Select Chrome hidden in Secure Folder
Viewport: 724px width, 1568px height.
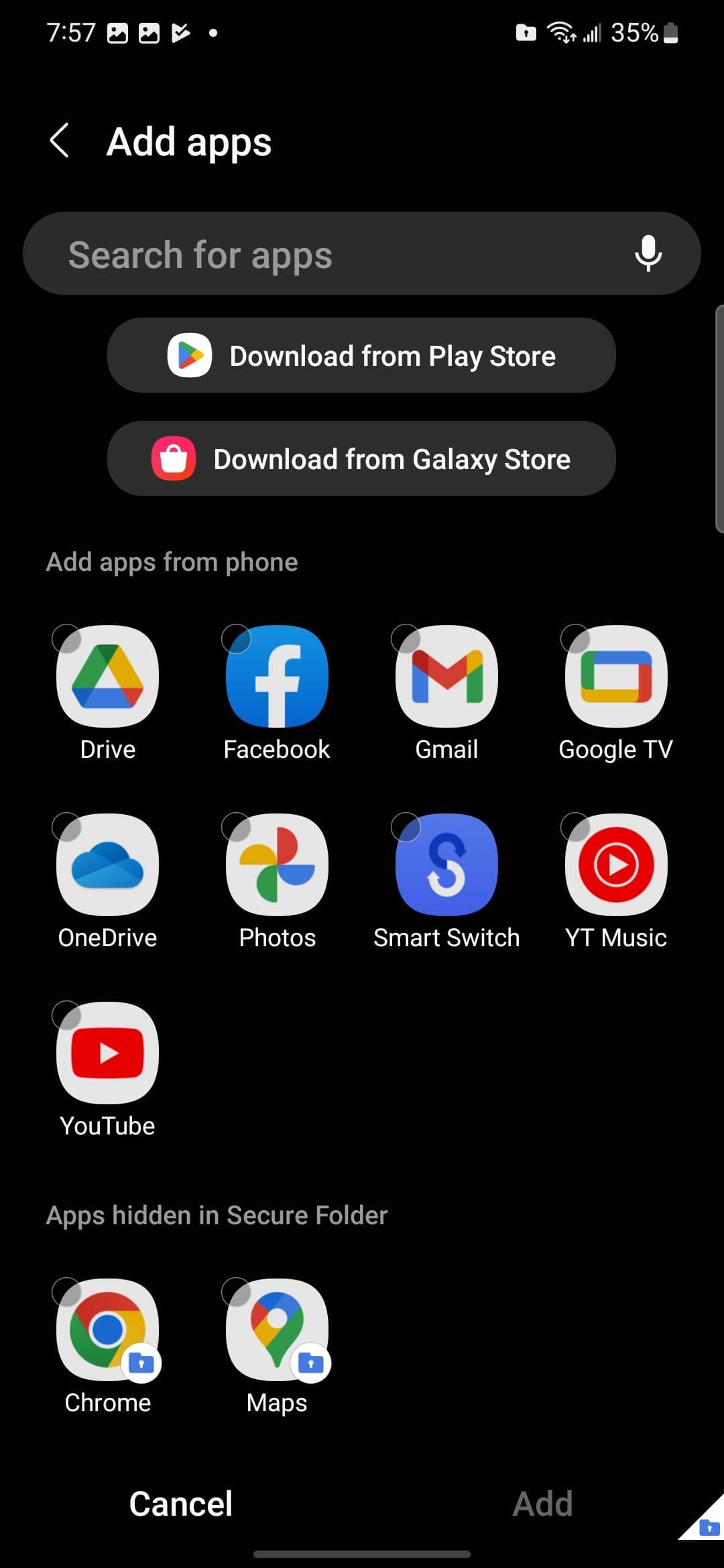107,1330
